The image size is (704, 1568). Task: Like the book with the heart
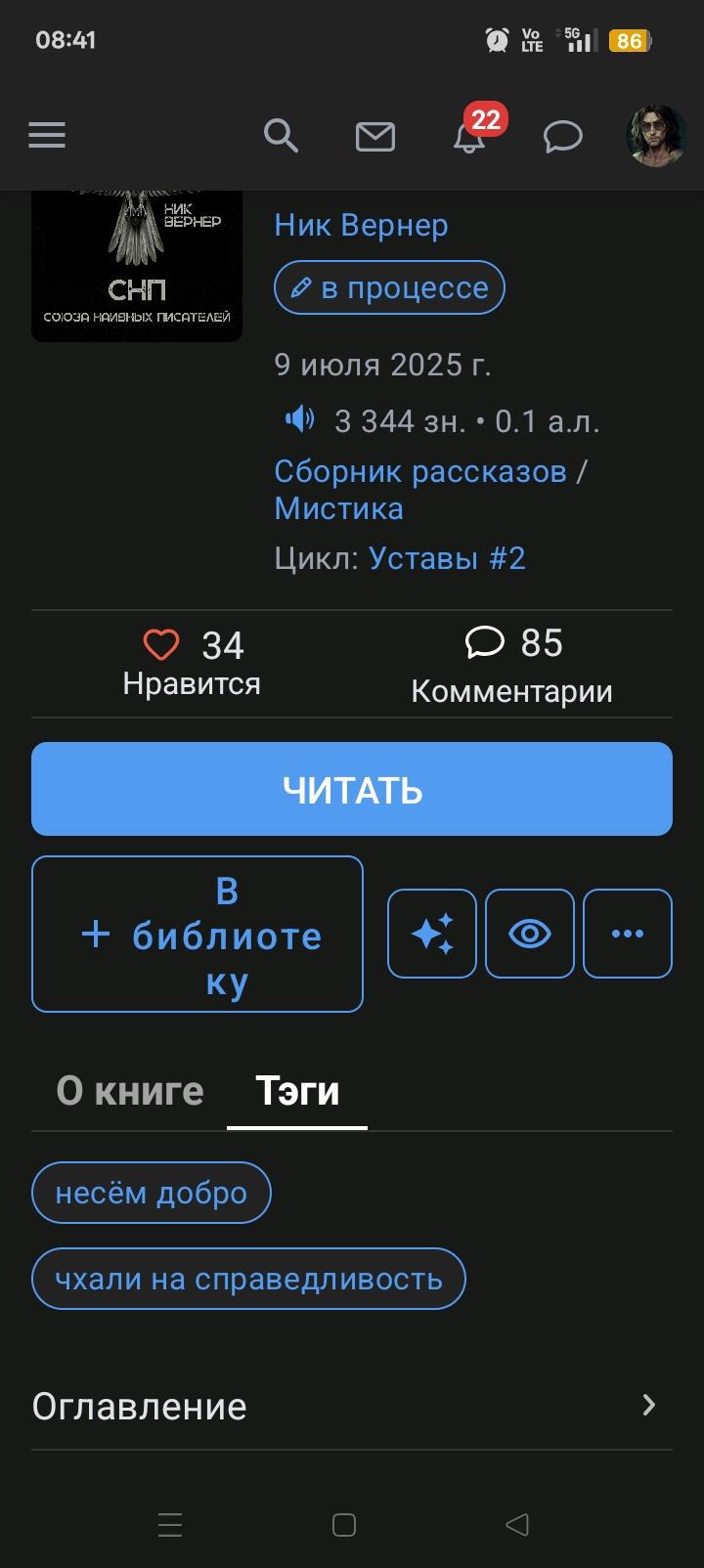click(x=162, y=645)
